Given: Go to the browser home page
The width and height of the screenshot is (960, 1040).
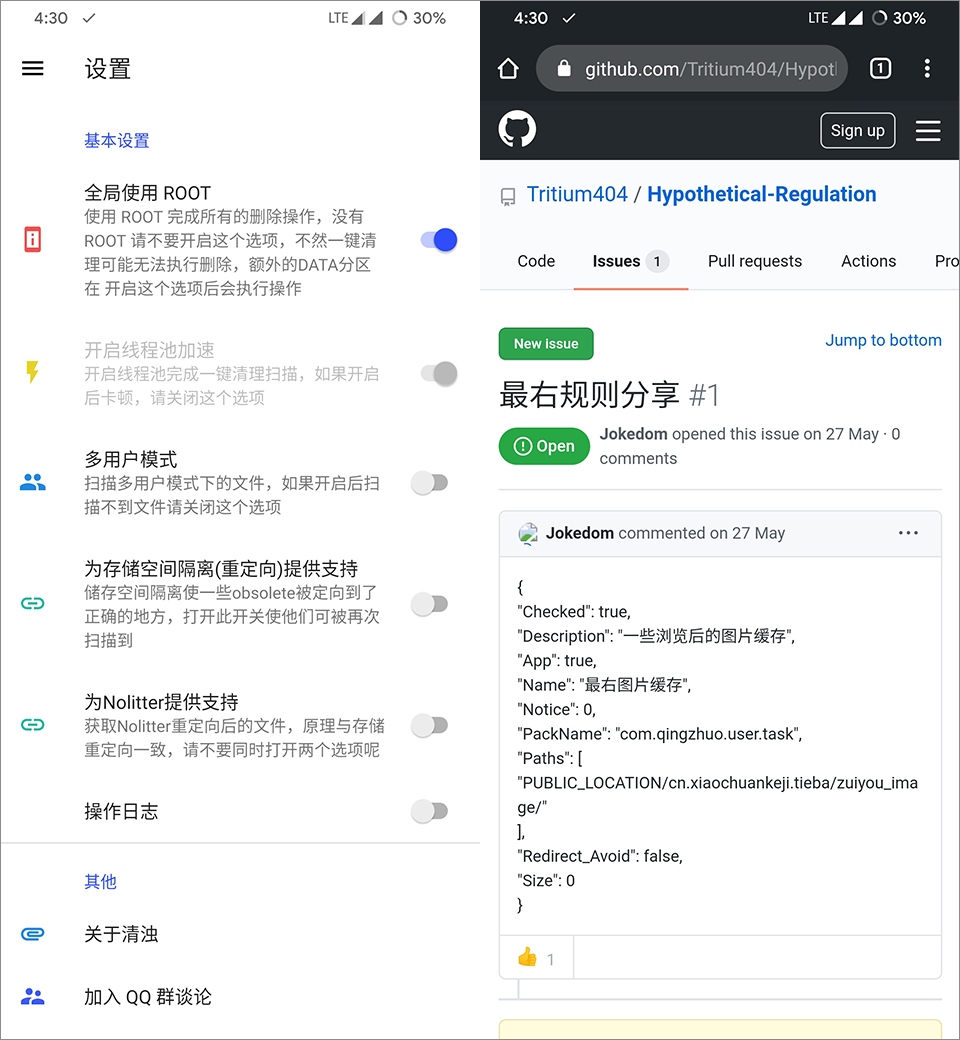Looking at the screenshot, I should pos(508,69).
